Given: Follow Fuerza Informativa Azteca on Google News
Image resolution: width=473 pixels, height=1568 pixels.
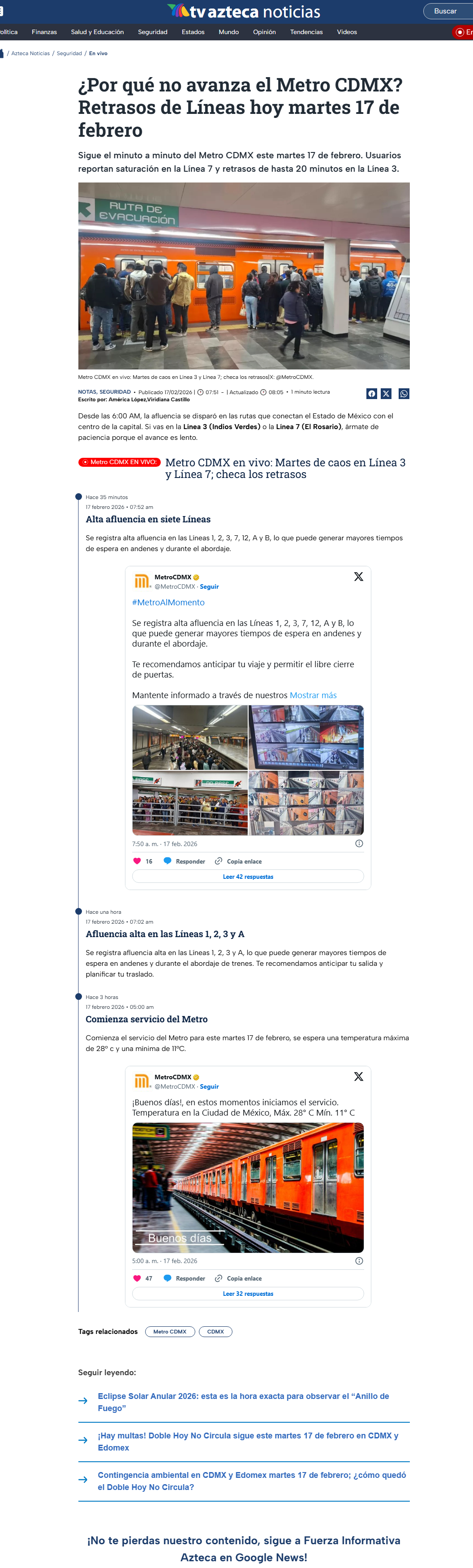Looking at the screenshot, I should pyautogui.click(x=244, y=1549).
